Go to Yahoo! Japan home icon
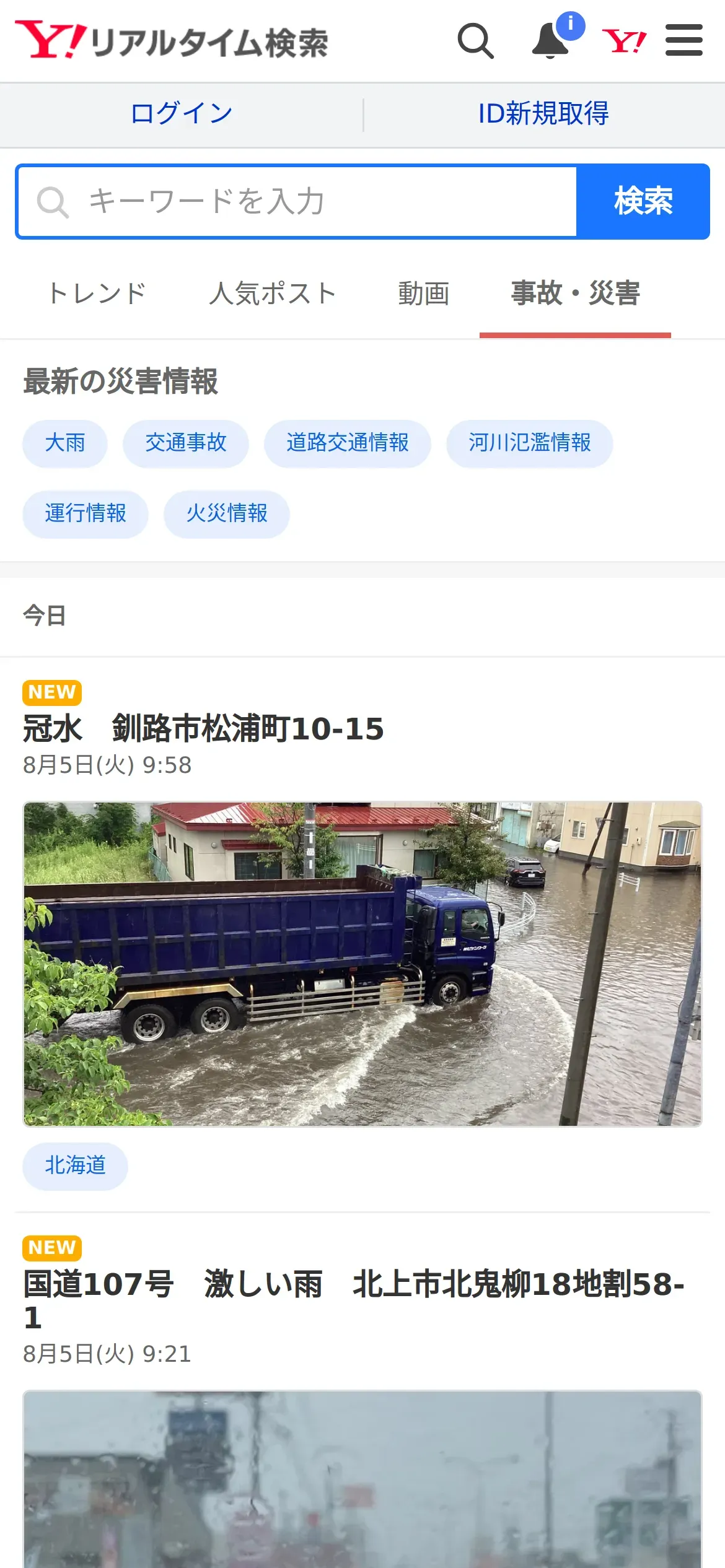The height and width of the screenshot is (1568, 725). (624, 41)
